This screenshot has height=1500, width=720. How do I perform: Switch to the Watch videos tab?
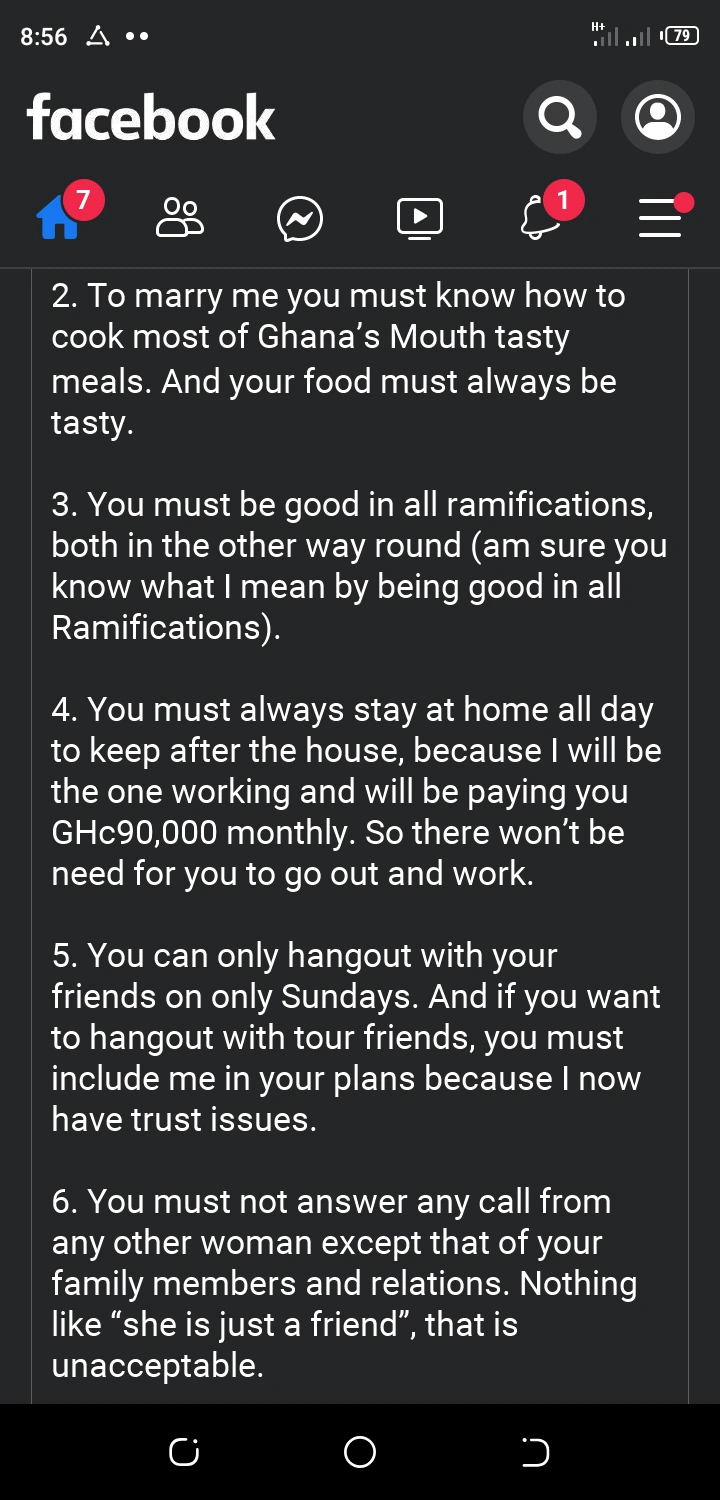(420, 218)
